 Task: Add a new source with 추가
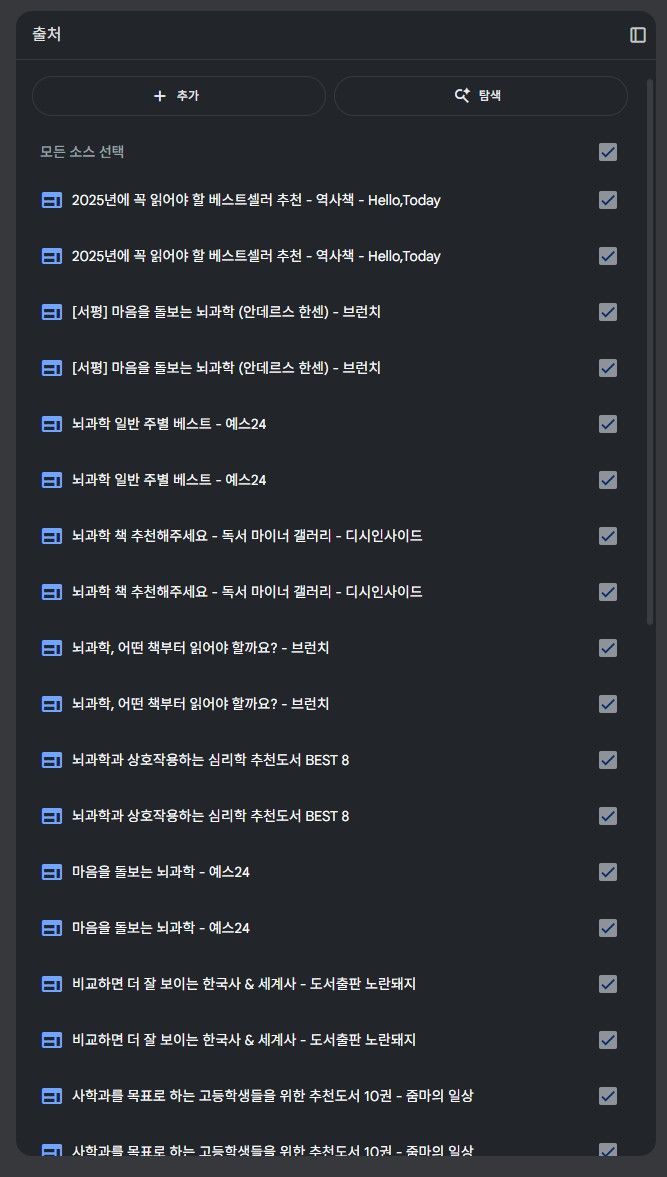point(179,96)
